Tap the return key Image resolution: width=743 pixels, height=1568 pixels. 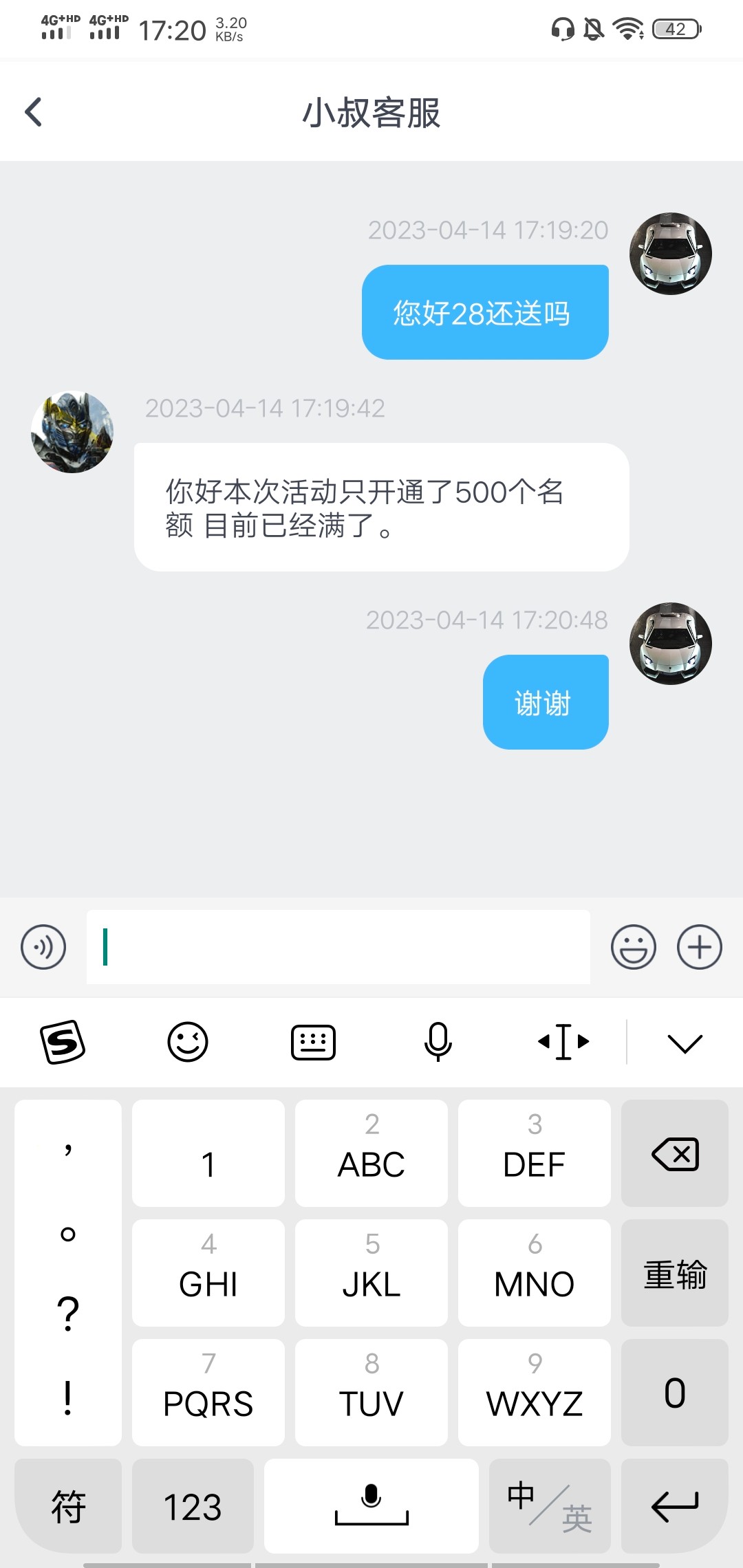coord(674,1506)
